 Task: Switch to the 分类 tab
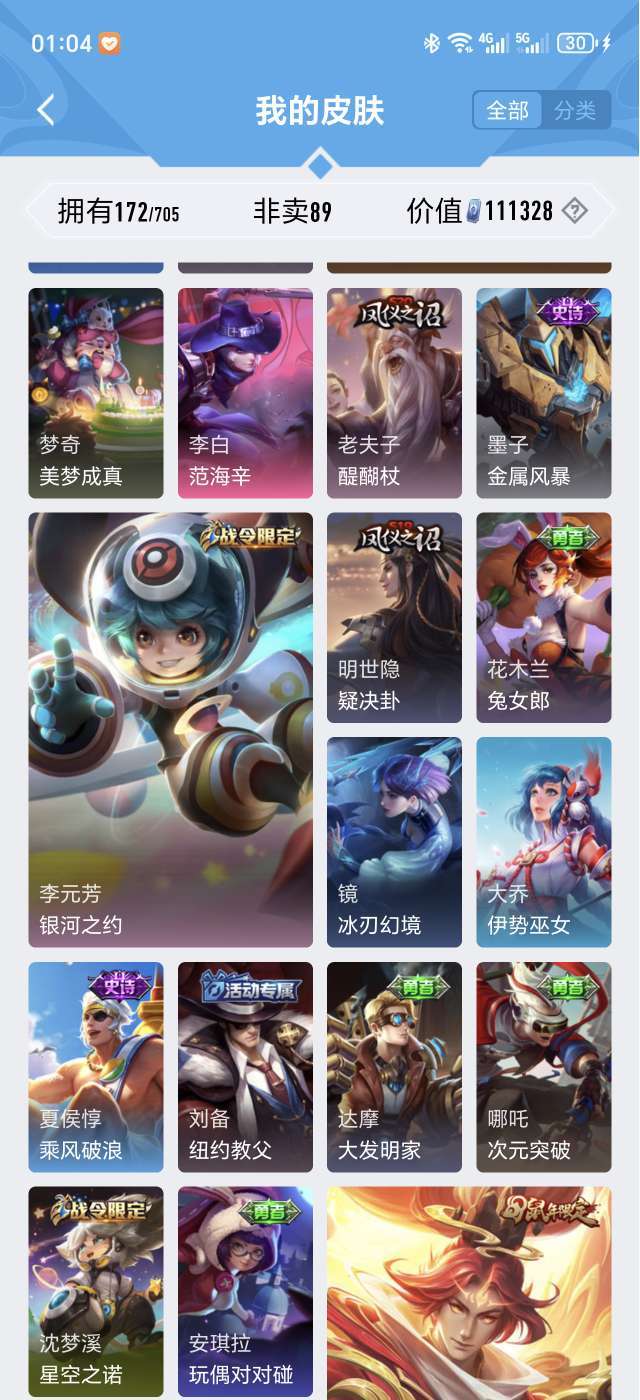coord(575,111)
